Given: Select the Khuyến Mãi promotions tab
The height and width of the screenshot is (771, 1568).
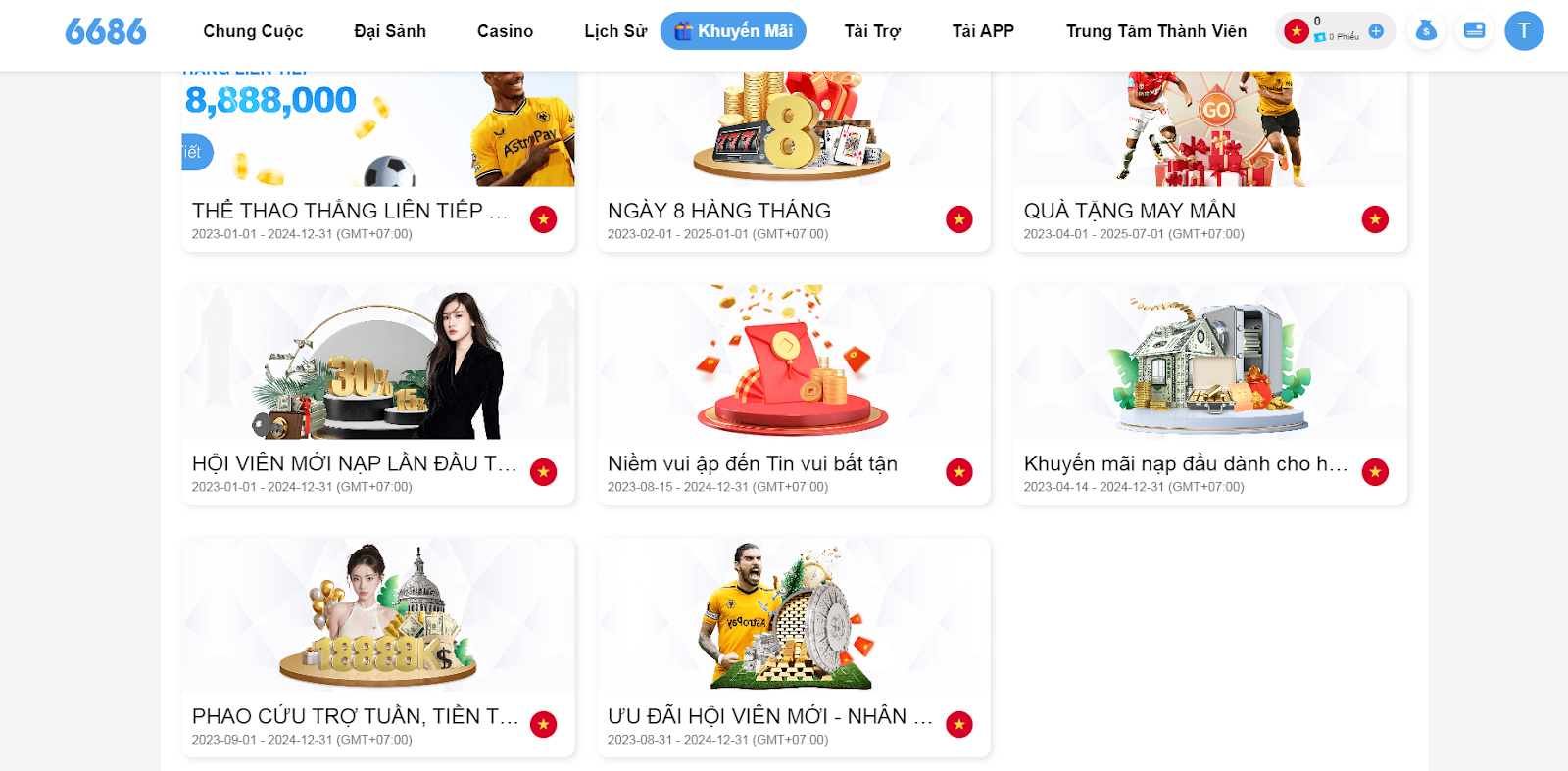Looking at the screenshot, I should [733, 31].
